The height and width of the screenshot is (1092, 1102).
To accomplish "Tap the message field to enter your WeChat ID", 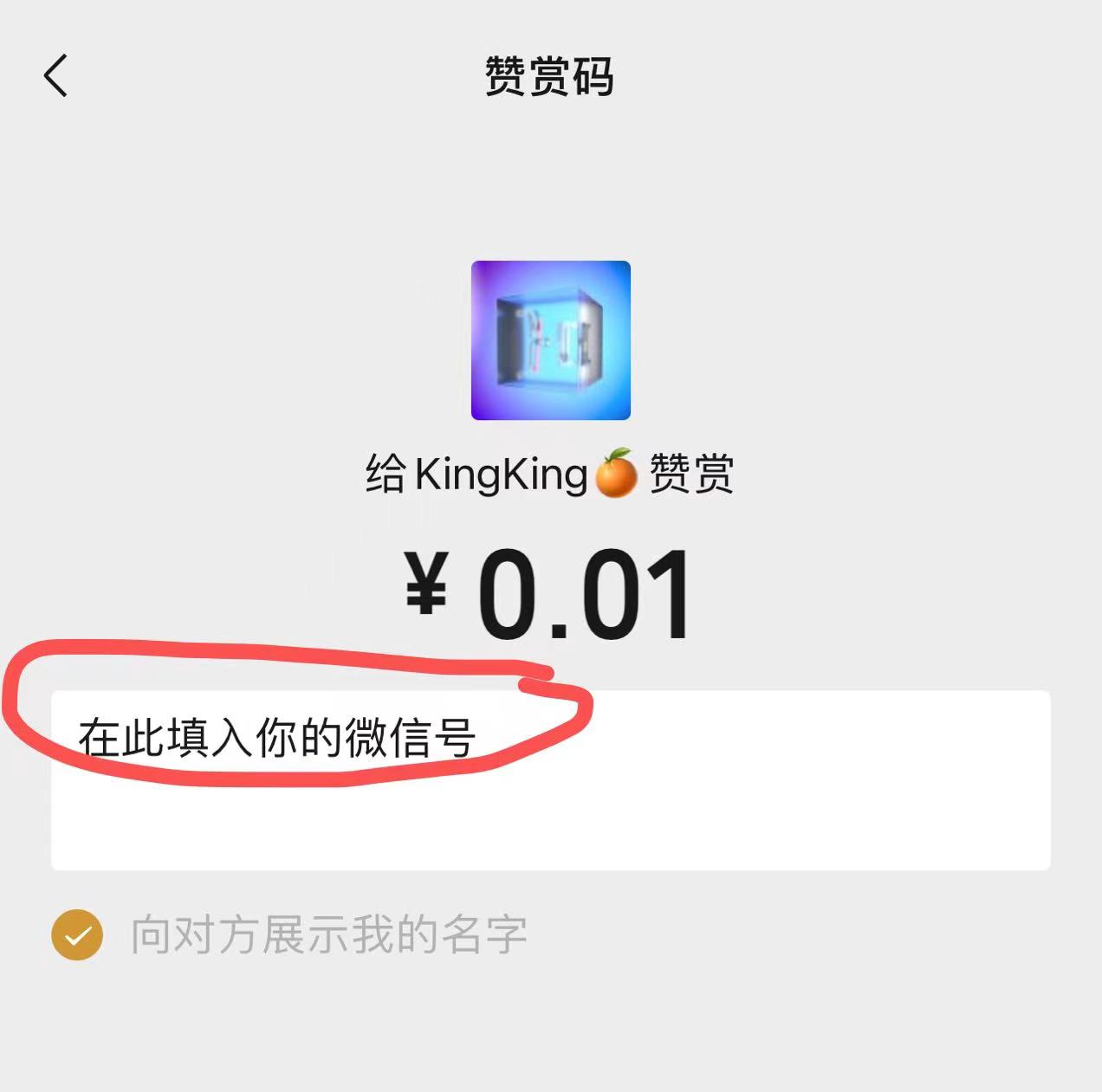I will 550,779.
